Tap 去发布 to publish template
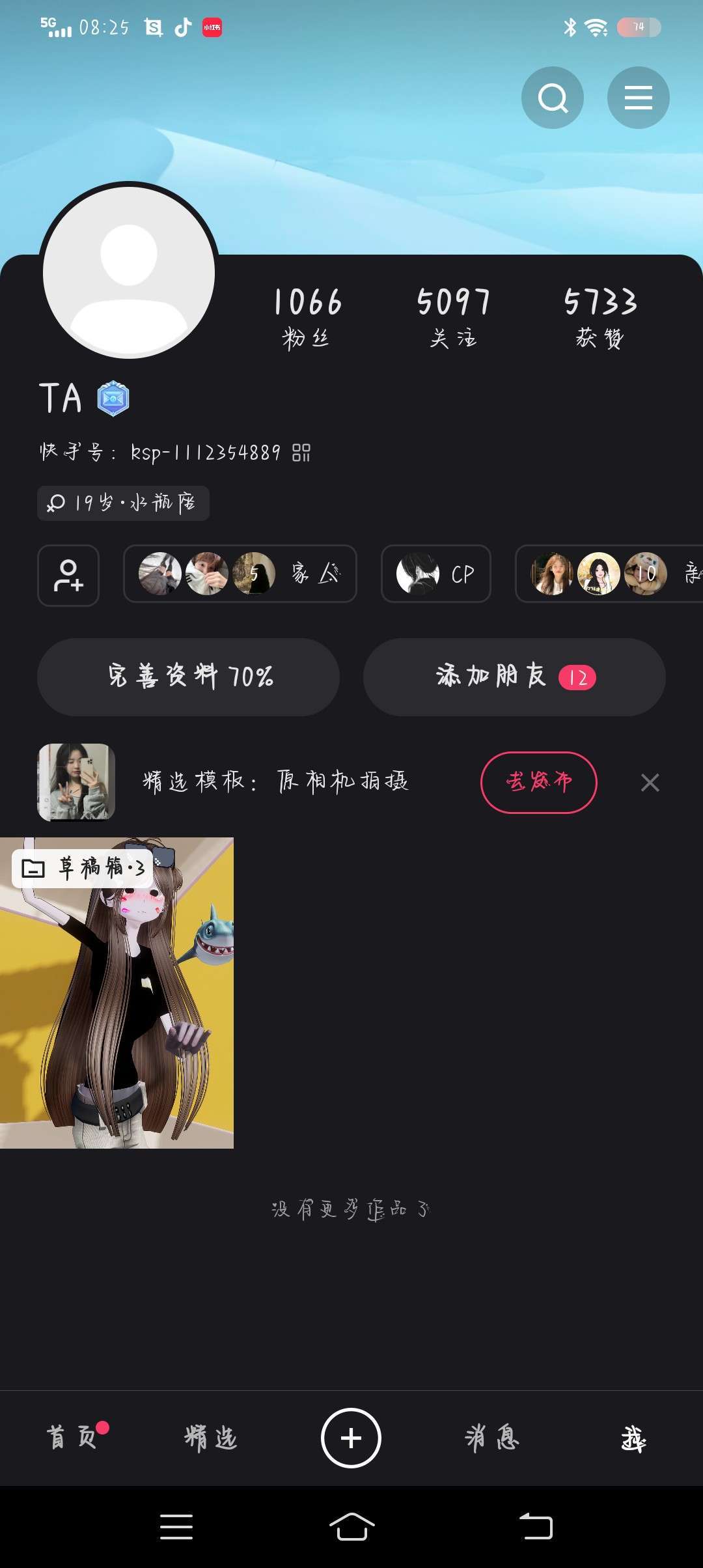 tap(538, 782)
